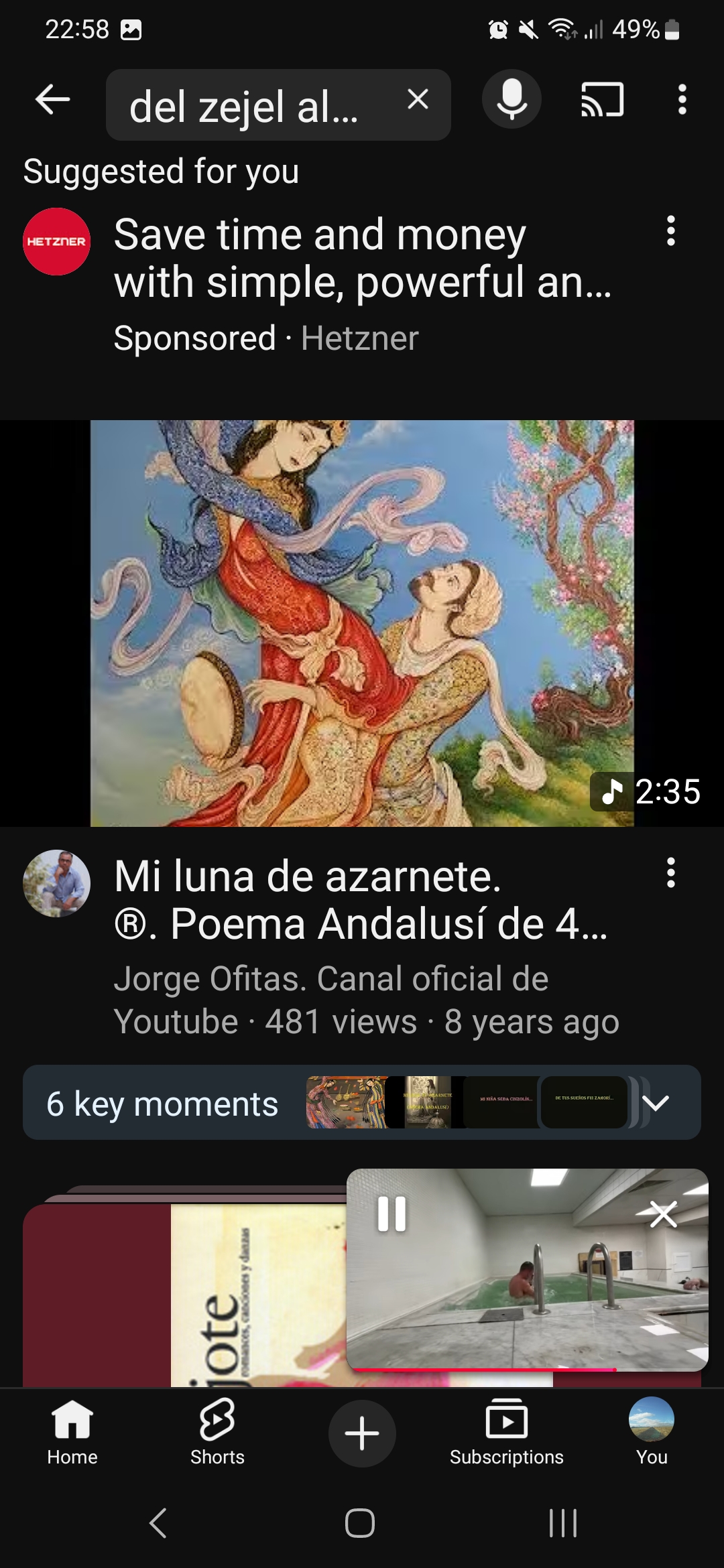Switch to the Shorts tab
Screen dimensions: 724x1568
(217, 1433)
